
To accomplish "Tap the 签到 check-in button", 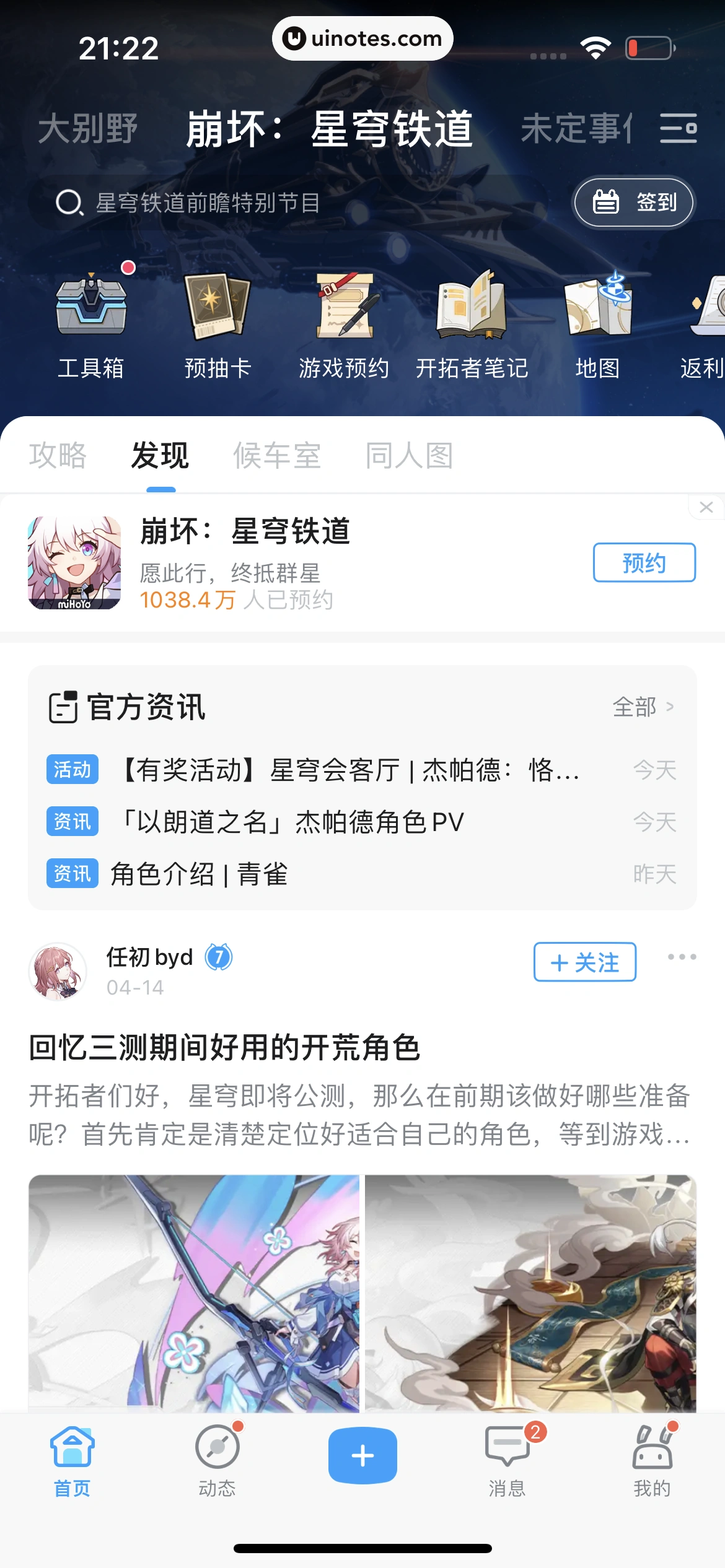I will (633, 203).
